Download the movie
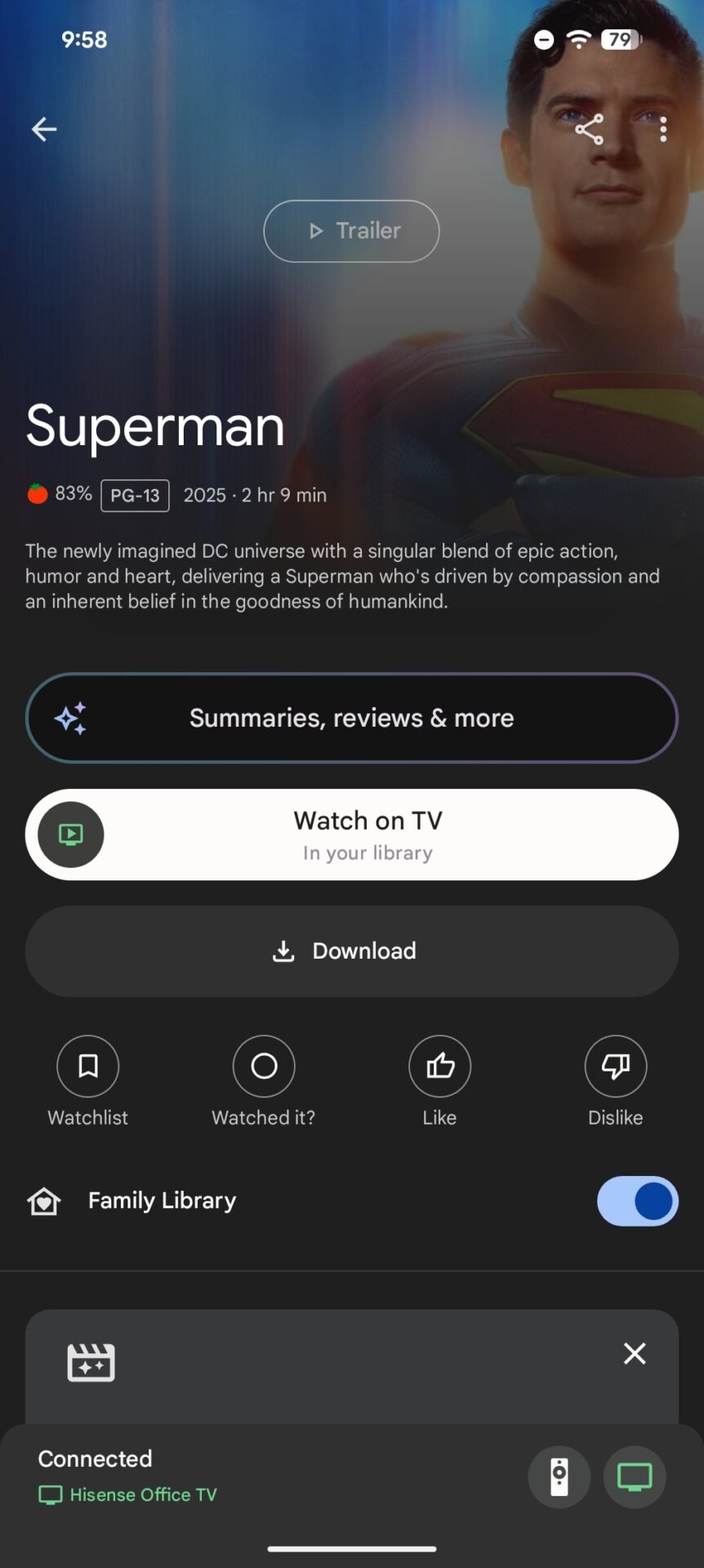This screenshot has width=704, height=1568. [352, 951]
